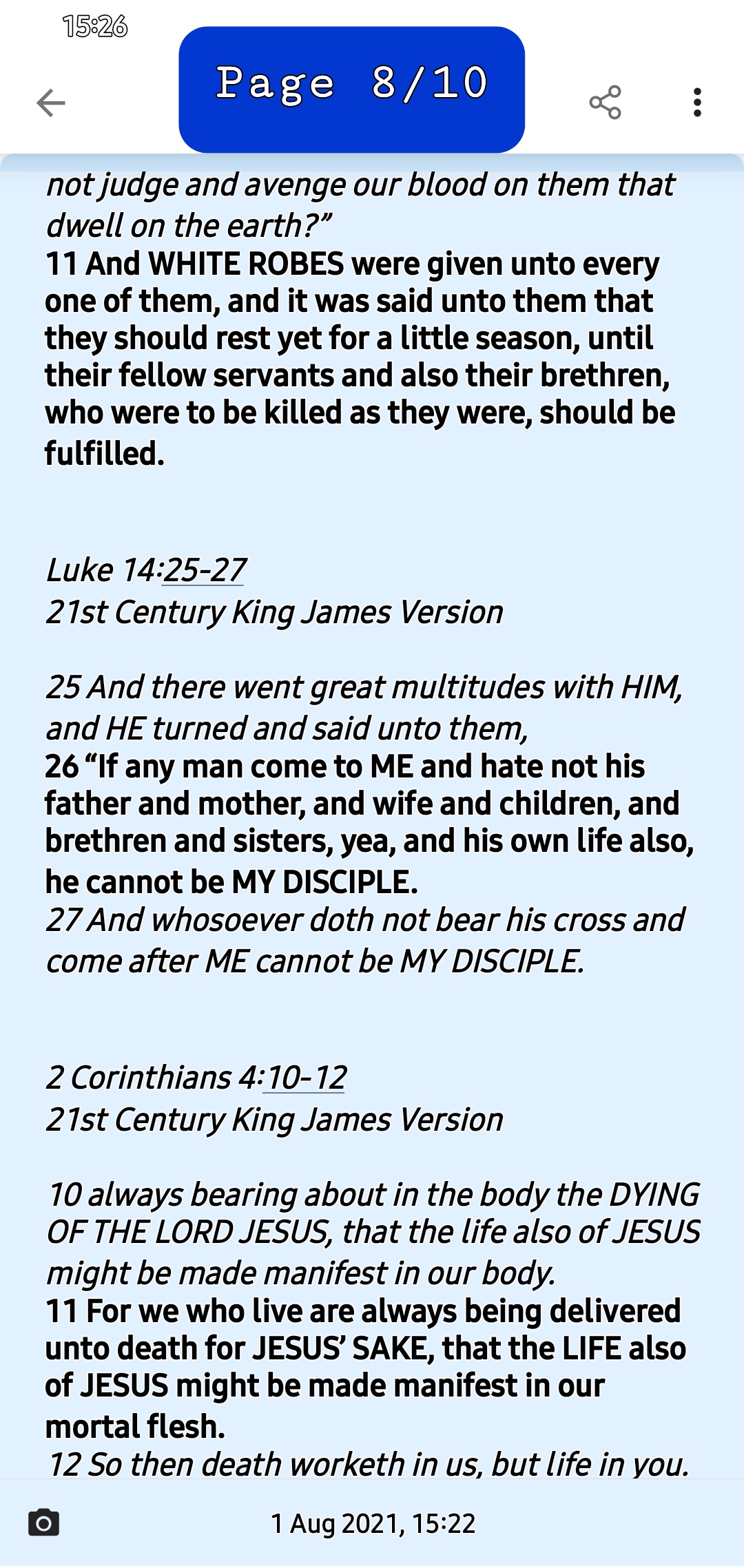
Task: Open the underlined 25-27 link in Luke
Action: point(204,570)
